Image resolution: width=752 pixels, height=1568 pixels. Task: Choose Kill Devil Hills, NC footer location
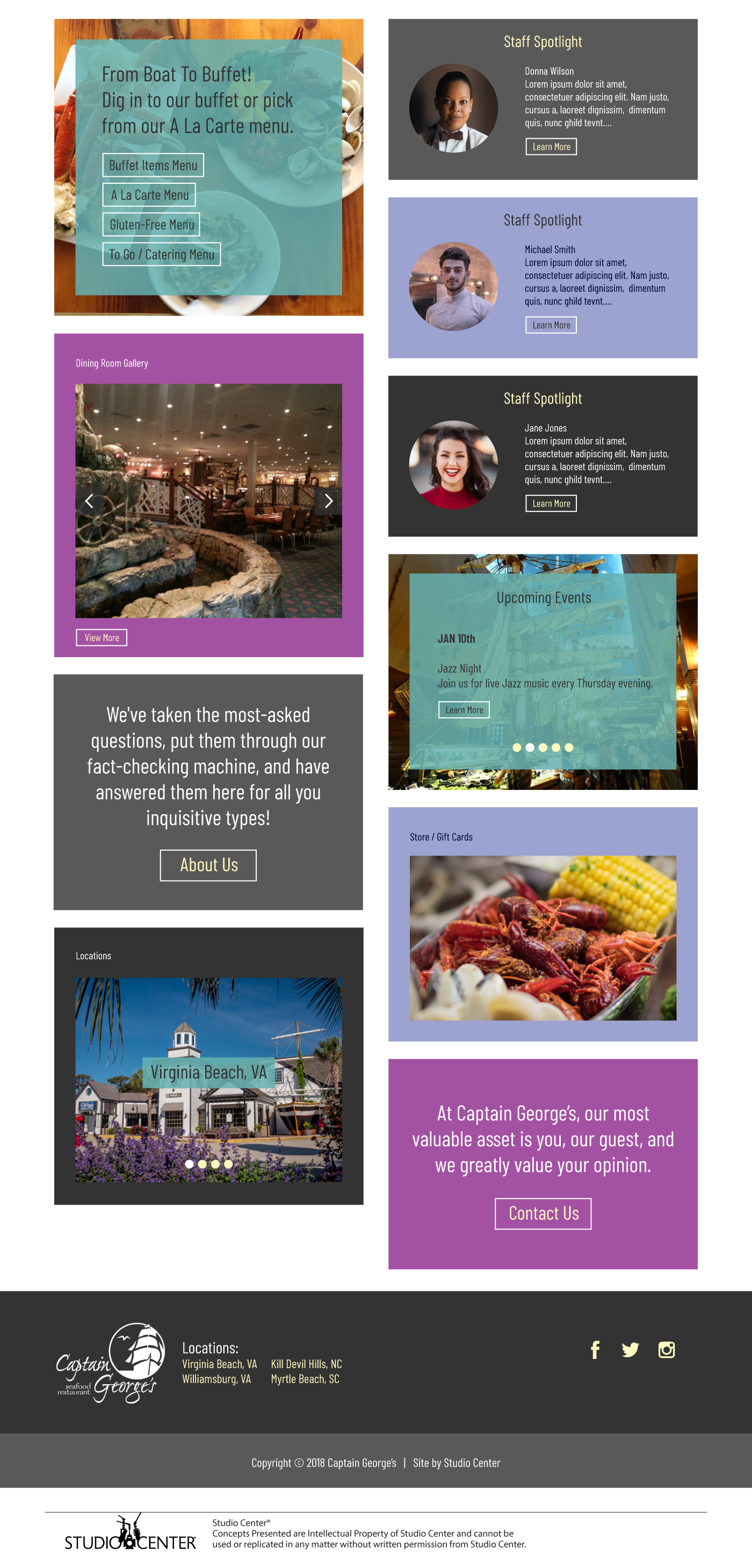tap(306, 1364)
